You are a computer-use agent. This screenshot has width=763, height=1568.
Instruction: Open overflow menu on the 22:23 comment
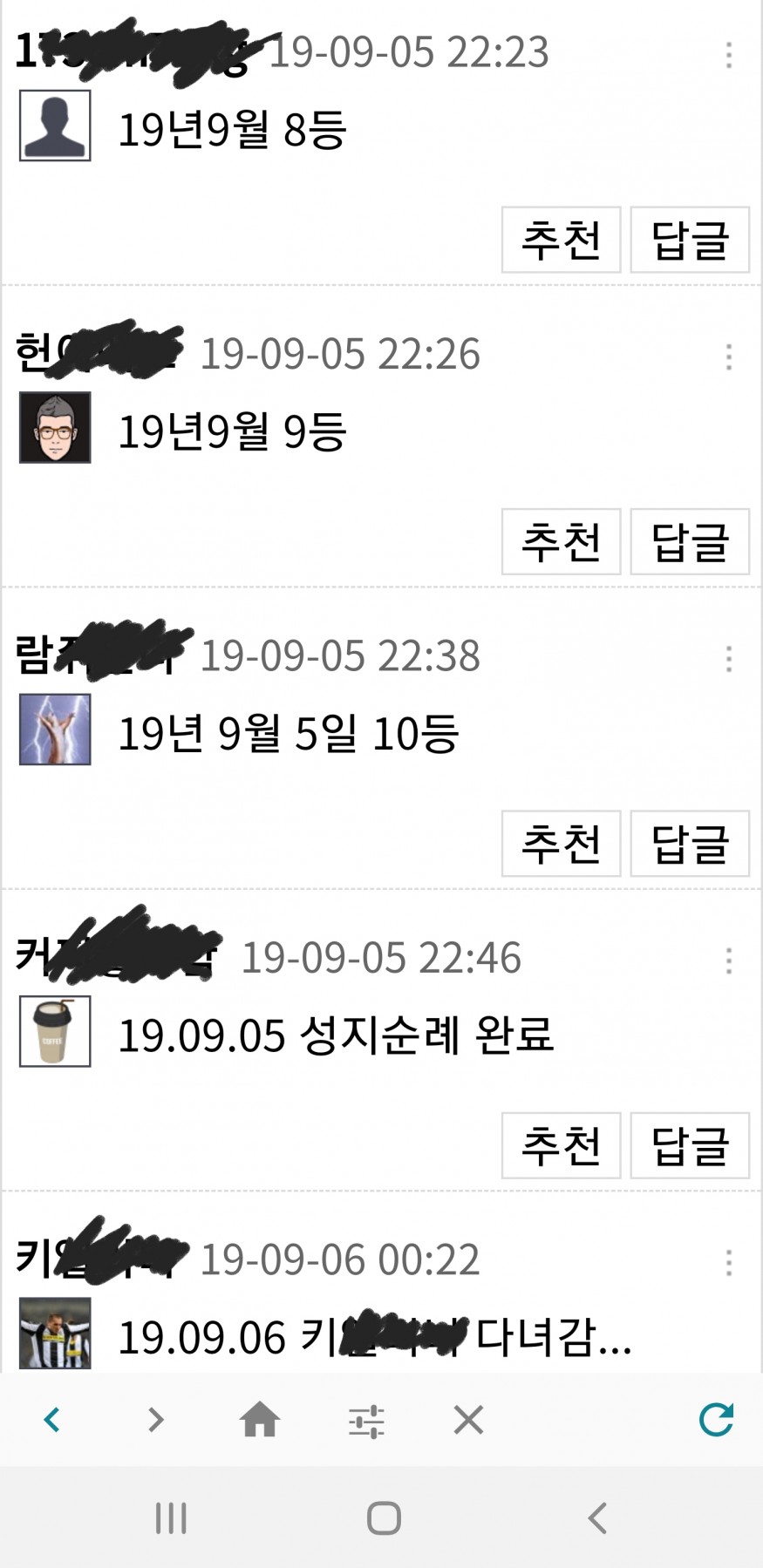click(x=729, y=55)
